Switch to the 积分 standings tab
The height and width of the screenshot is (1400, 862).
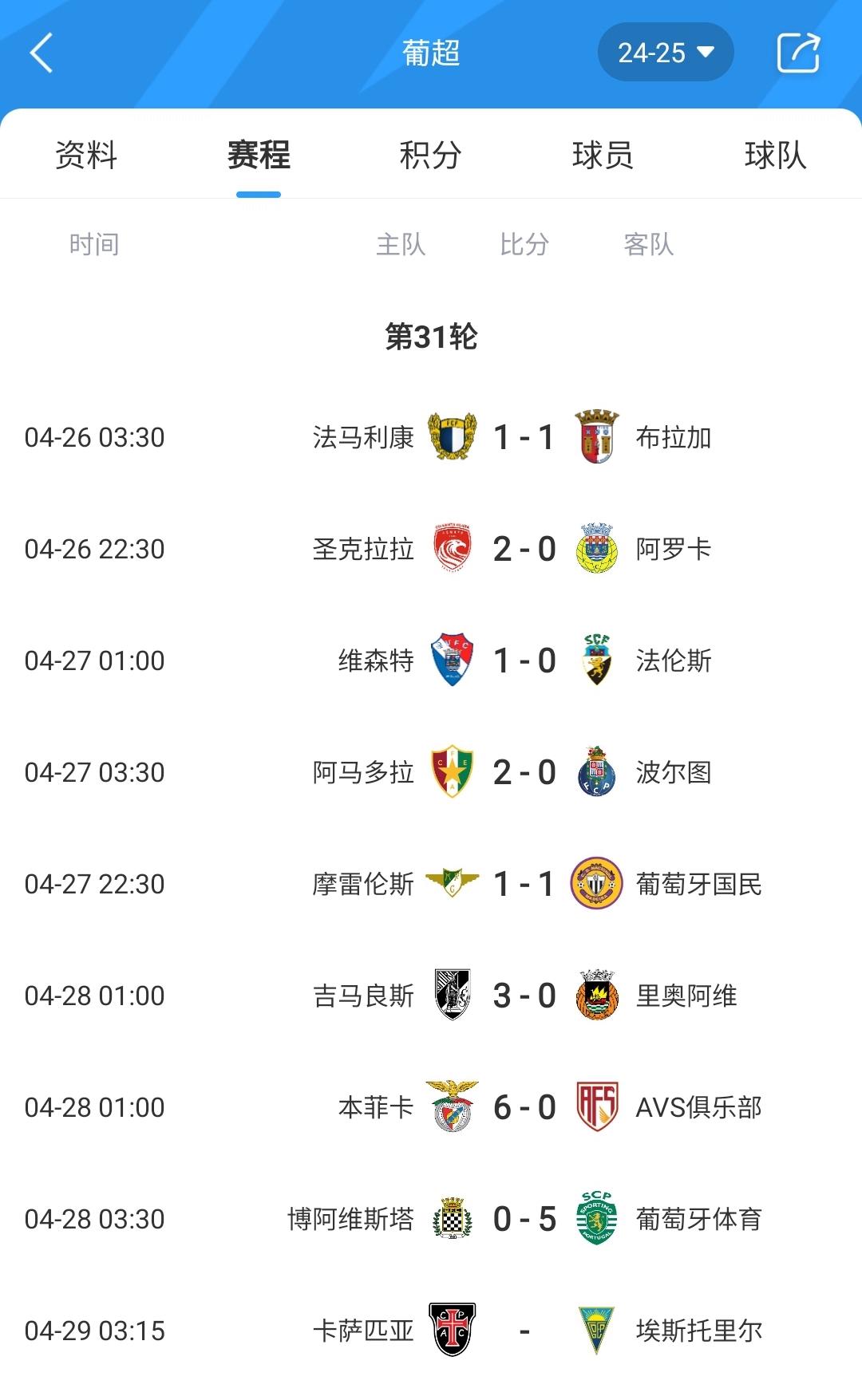(x=431, y=155)
